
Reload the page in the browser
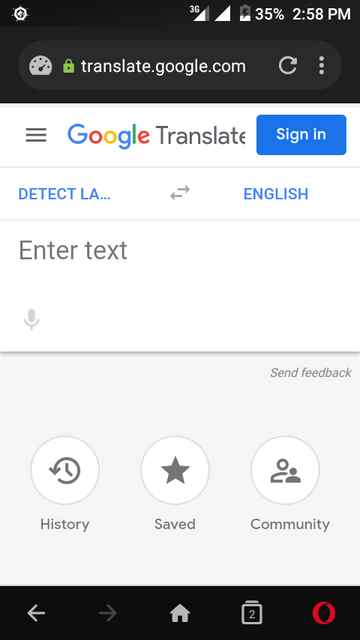pyautogui.click(x=288, y=65)
